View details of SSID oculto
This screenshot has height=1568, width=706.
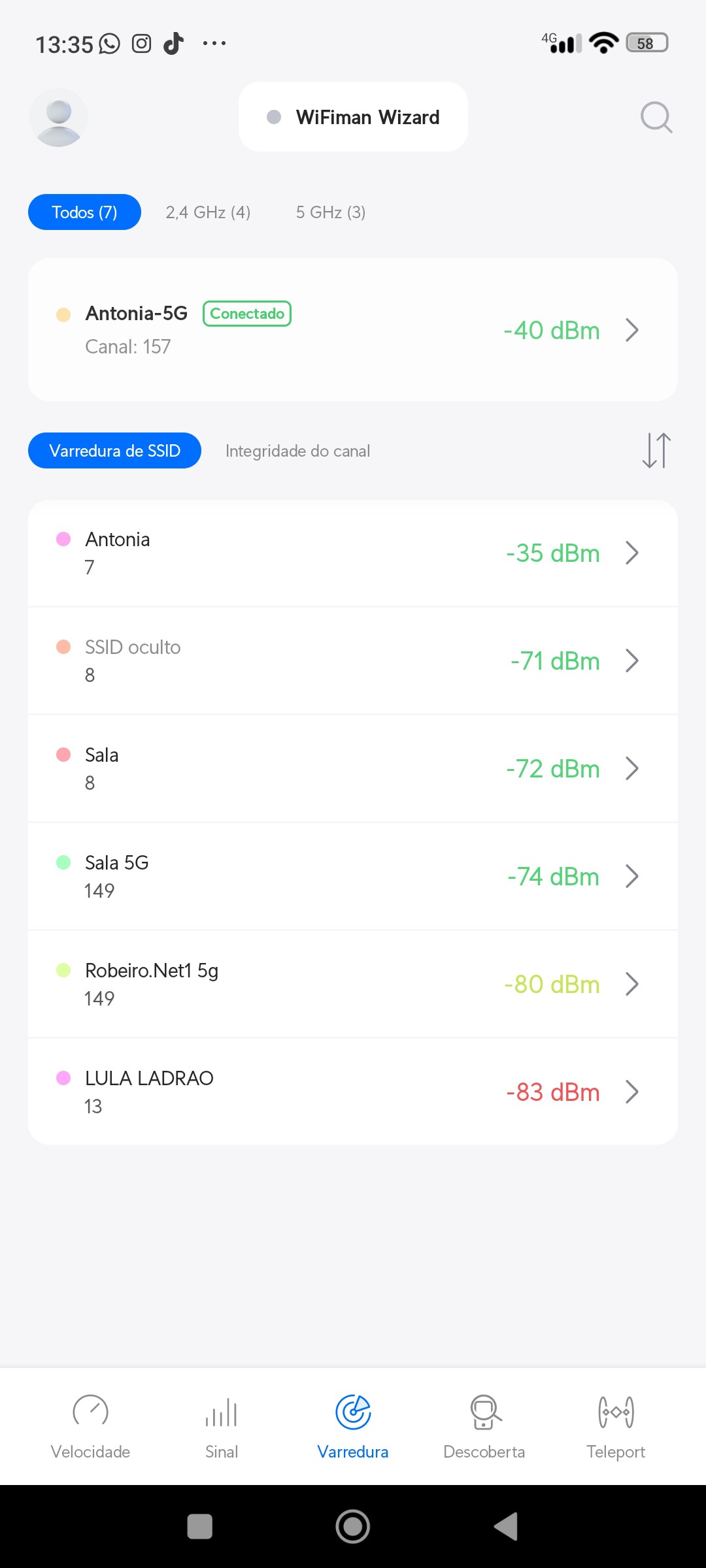click(x=353, y=661)
